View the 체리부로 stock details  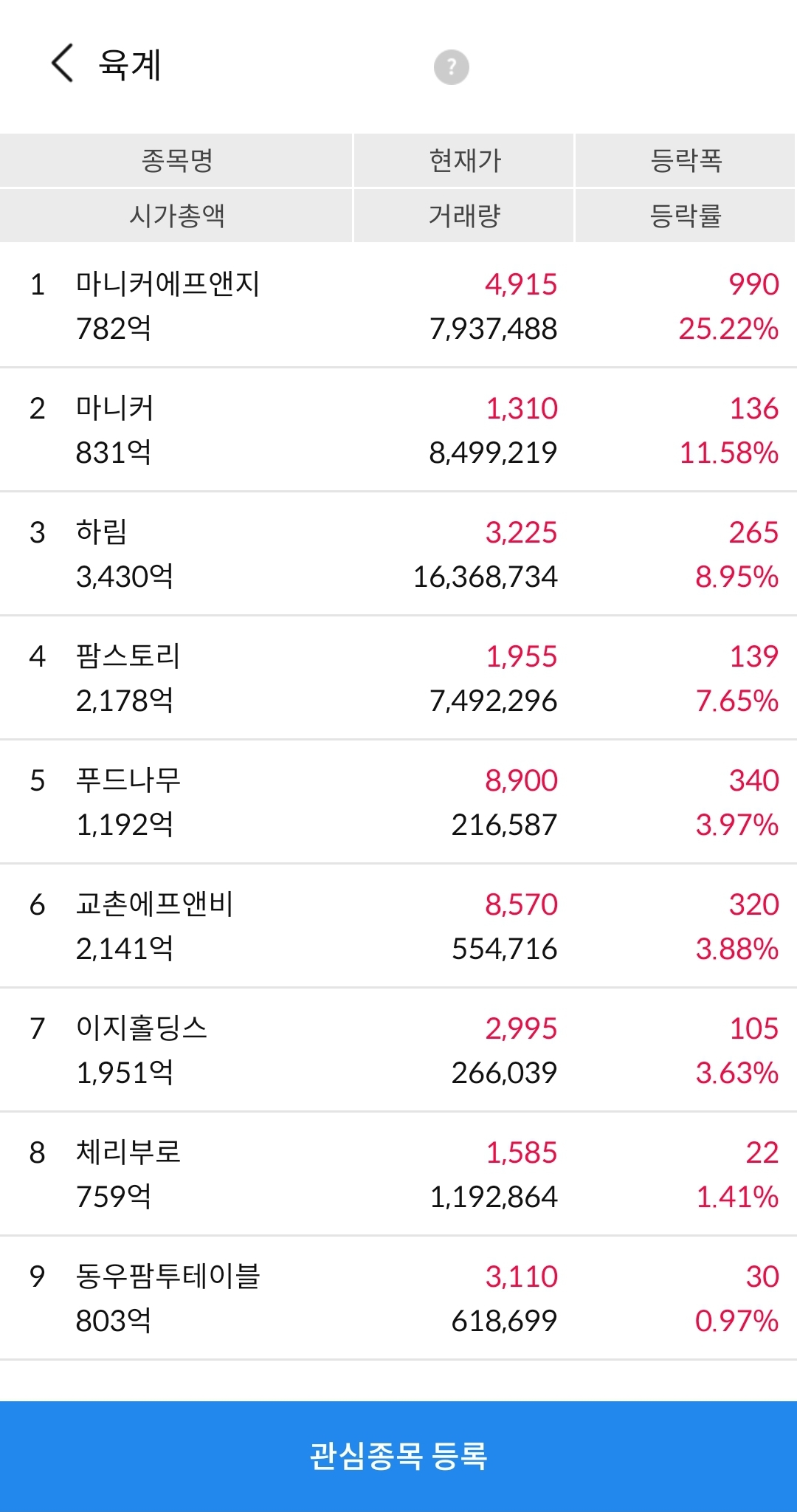pyautogui.click(x=398, y=1174)
